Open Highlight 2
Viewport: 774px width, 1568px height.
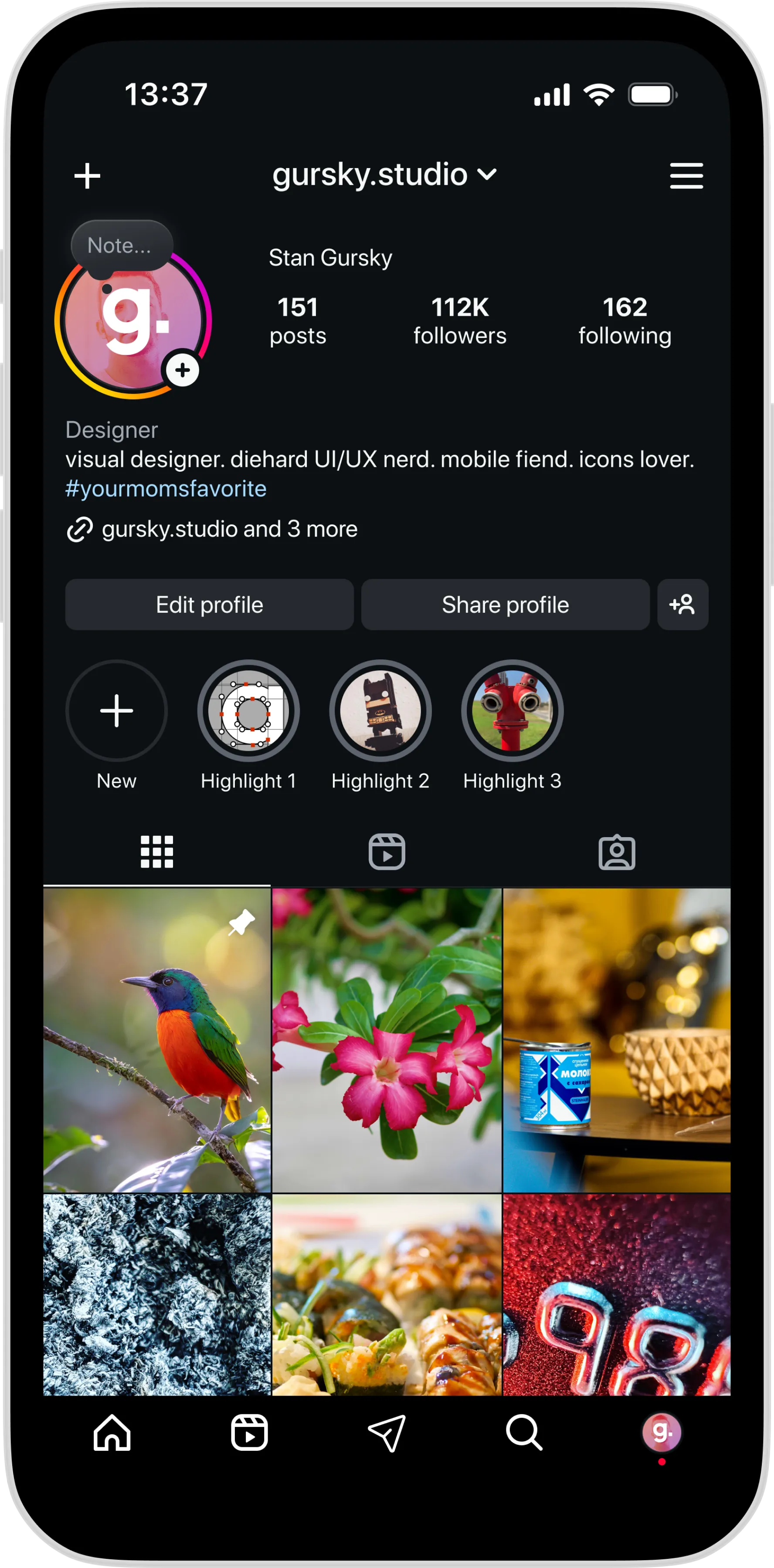(x=380, y=711)
